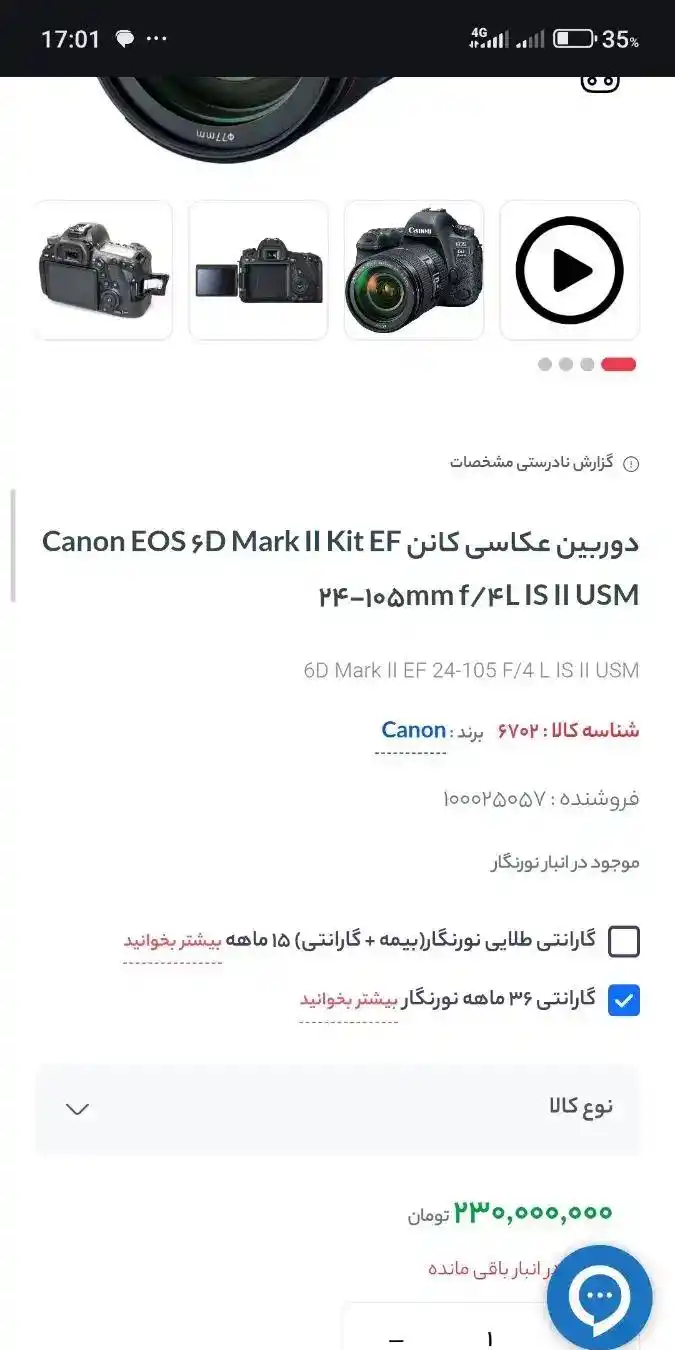Tap the compare icon above the gallery
Viewport: 675px width, 1350px height.
point(599,82)
